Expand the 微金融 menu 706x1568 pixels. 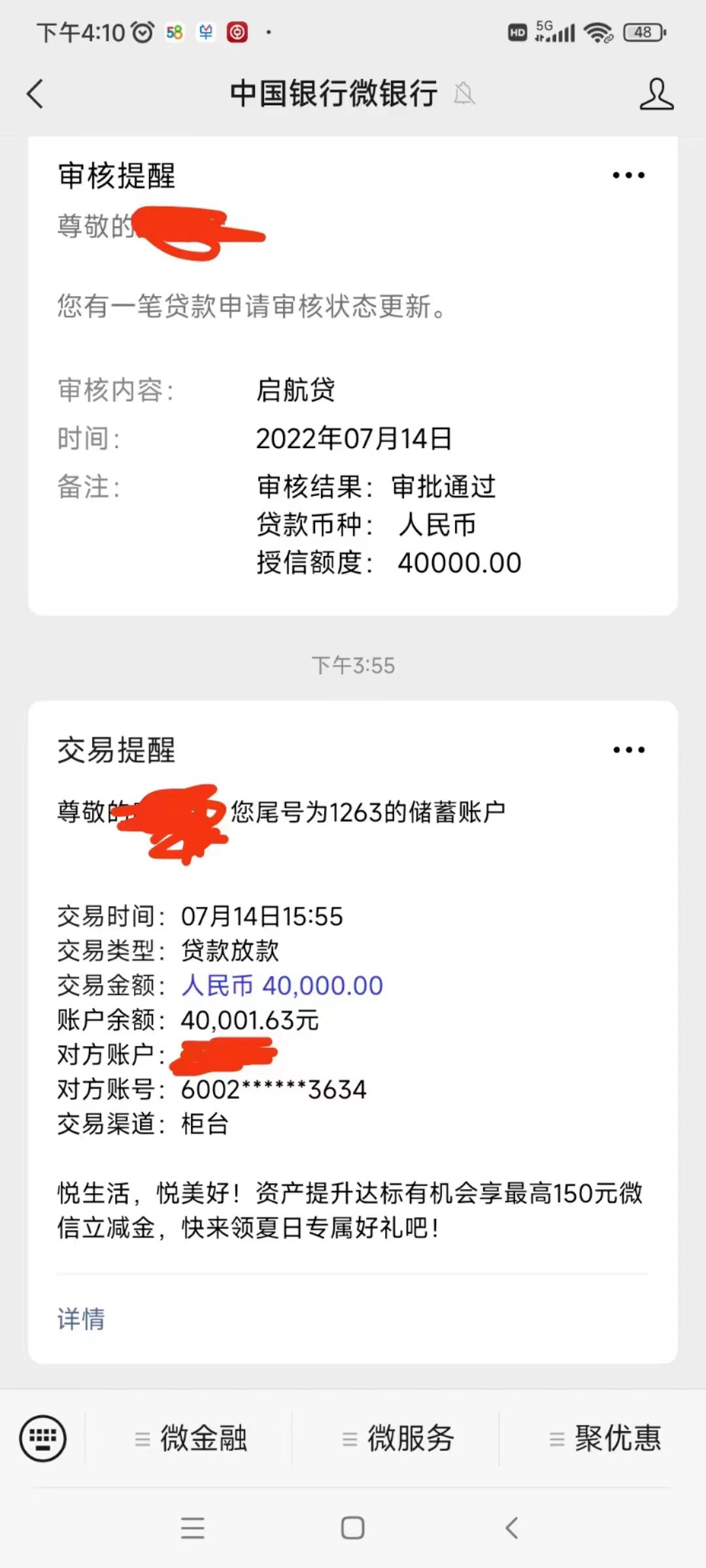click(x=190, y=1438)
